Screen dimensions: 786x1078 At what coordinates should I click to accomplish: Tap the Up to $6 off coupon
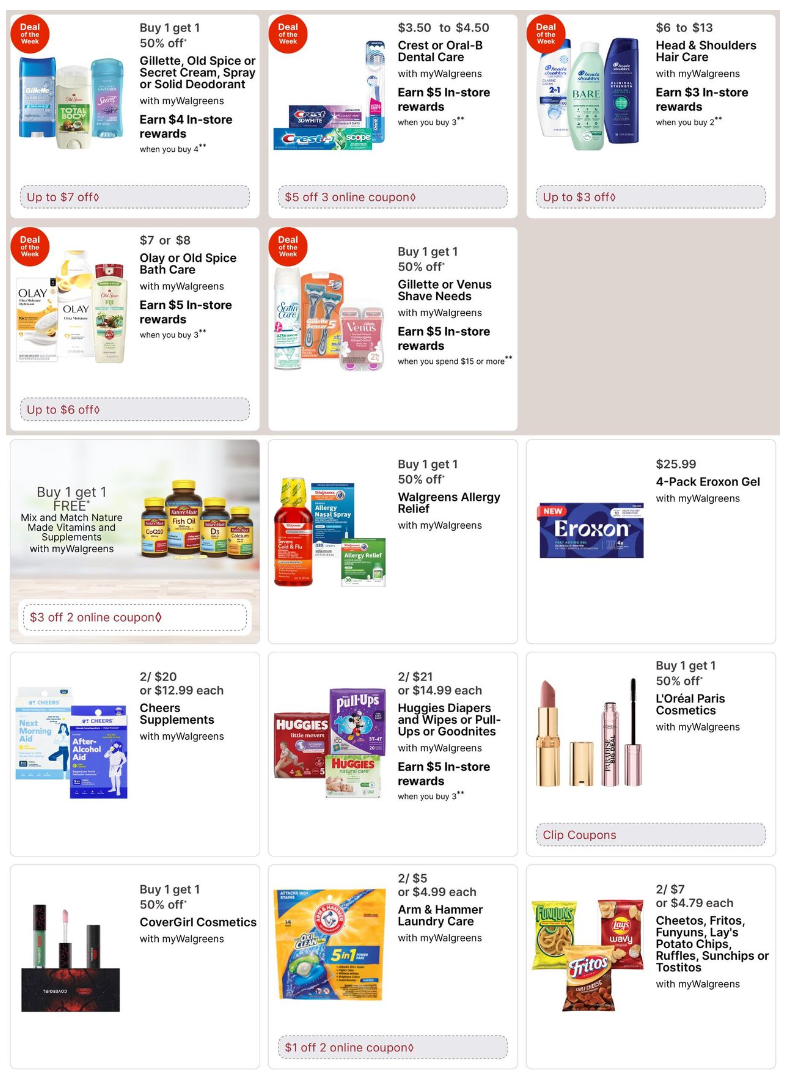coord(134,409)
